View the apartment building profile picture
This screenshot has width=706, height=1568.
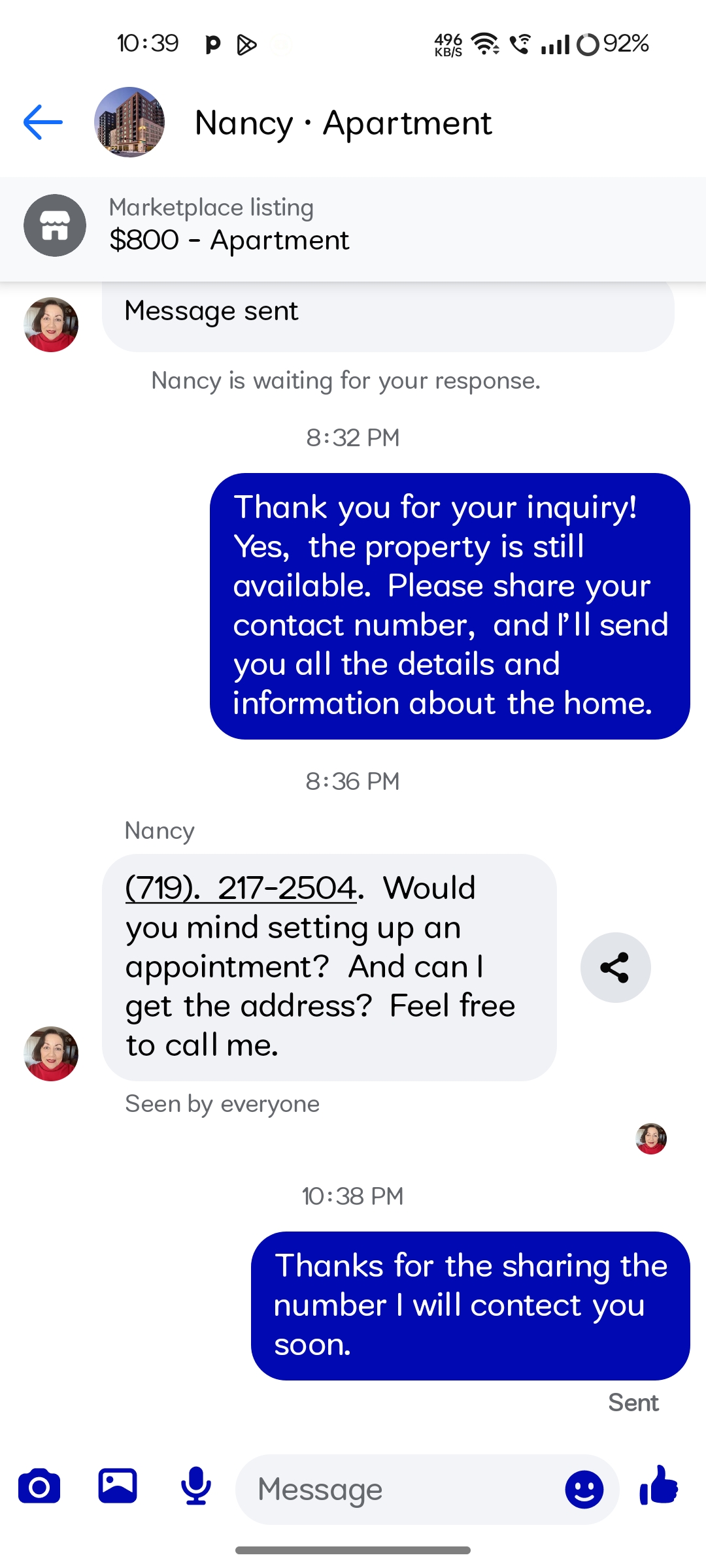pos(129,122)
